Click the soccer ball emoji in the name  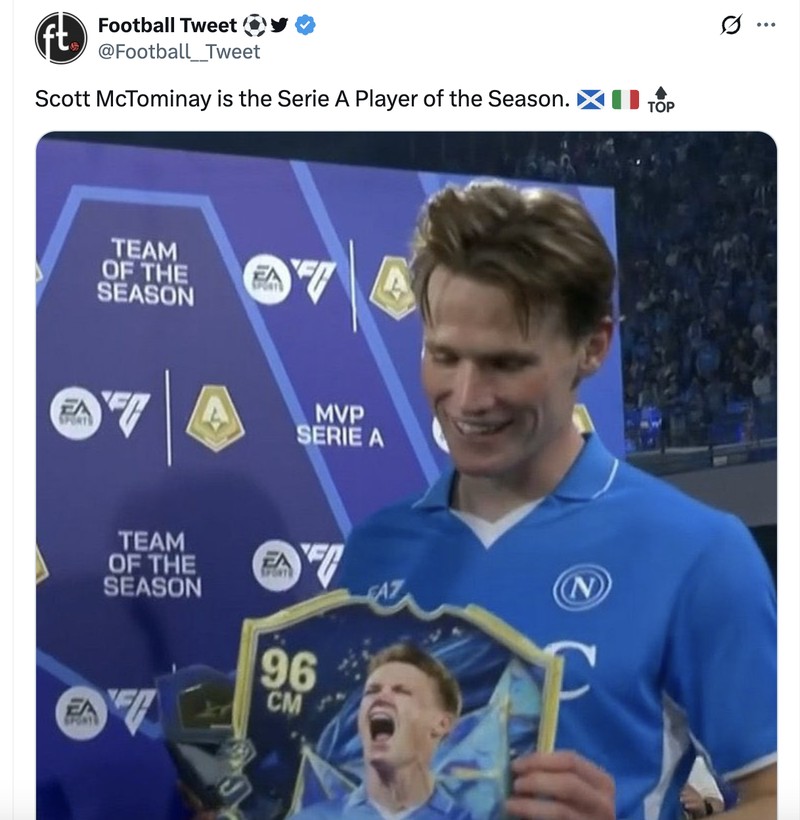[253, 24]
